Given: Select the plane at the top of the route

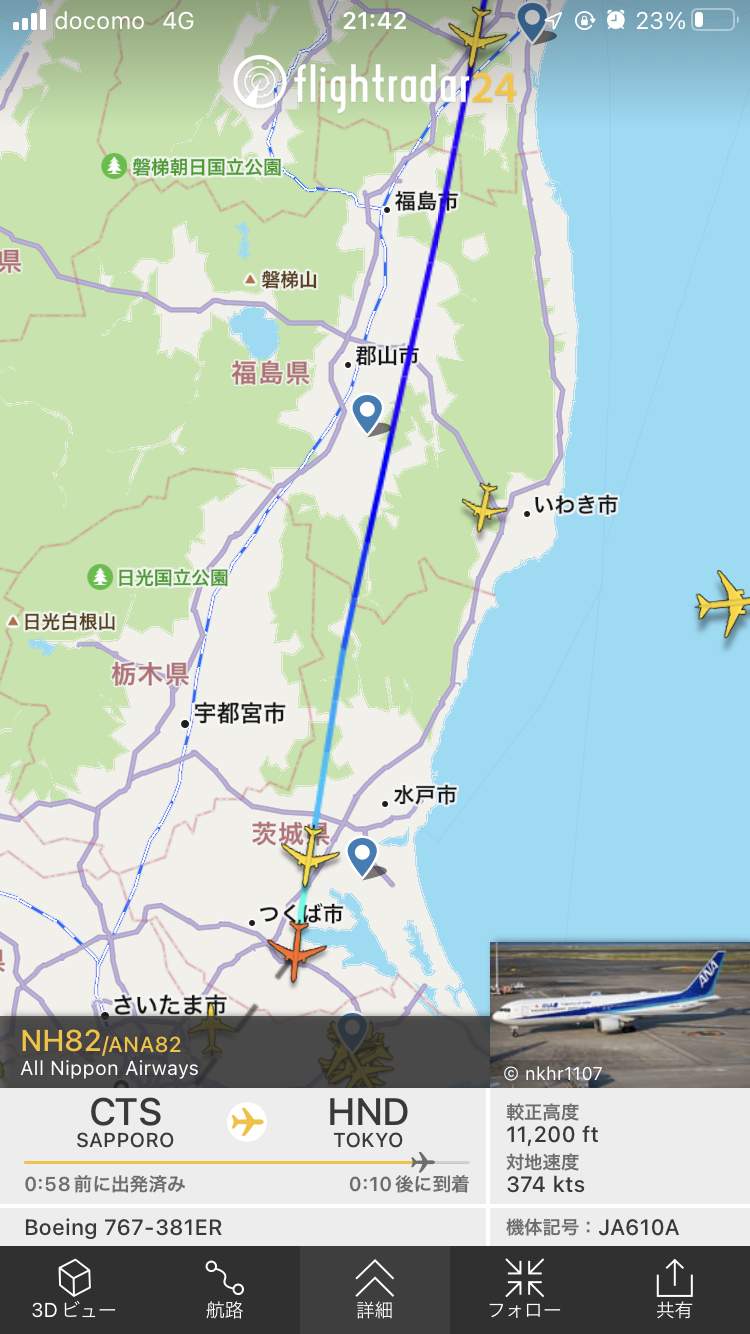Looking at the screenshot, I should [475, 38].
